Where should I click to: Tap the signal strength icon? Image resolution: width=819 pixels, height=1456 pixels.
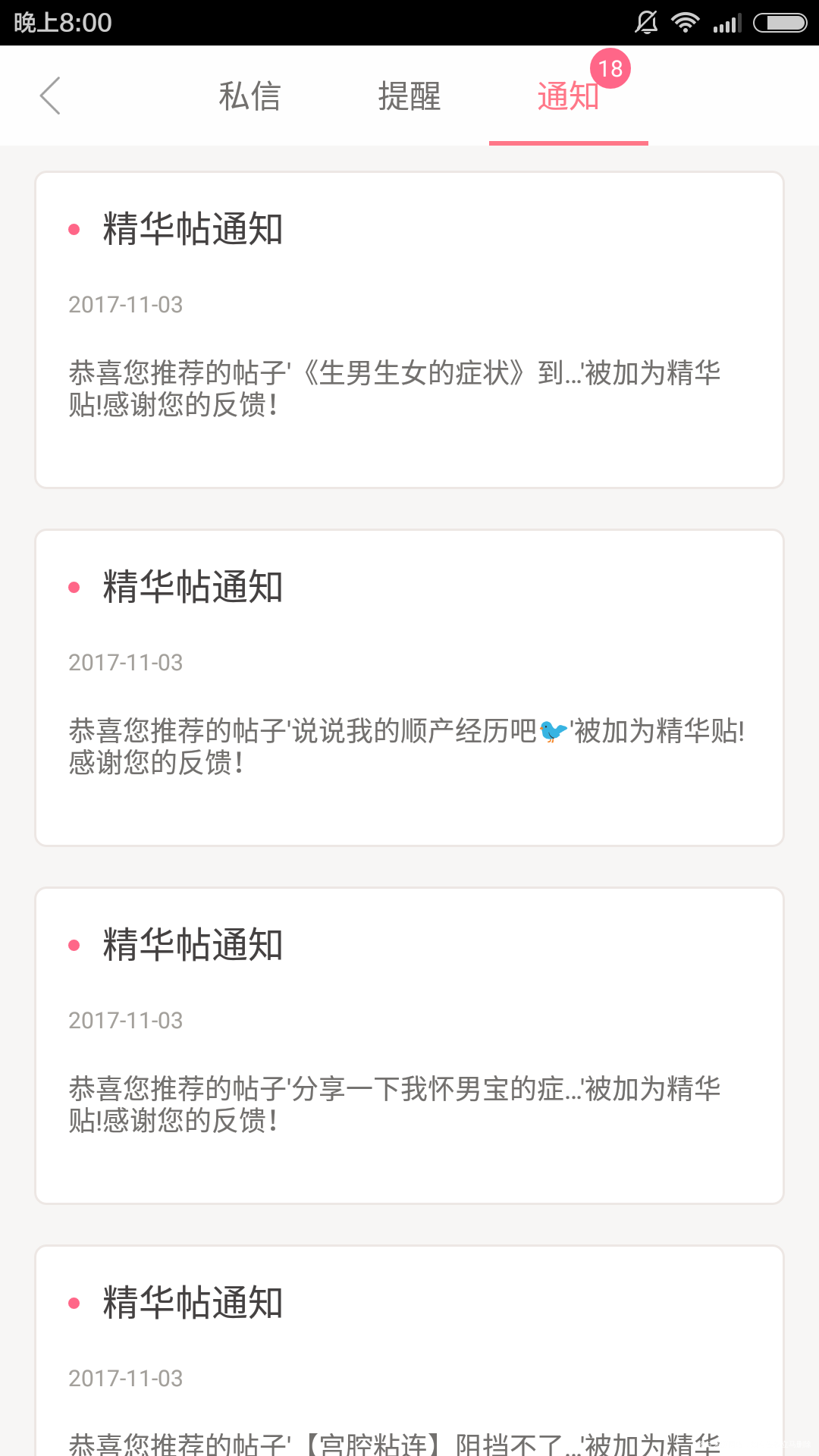click(726, 23)
